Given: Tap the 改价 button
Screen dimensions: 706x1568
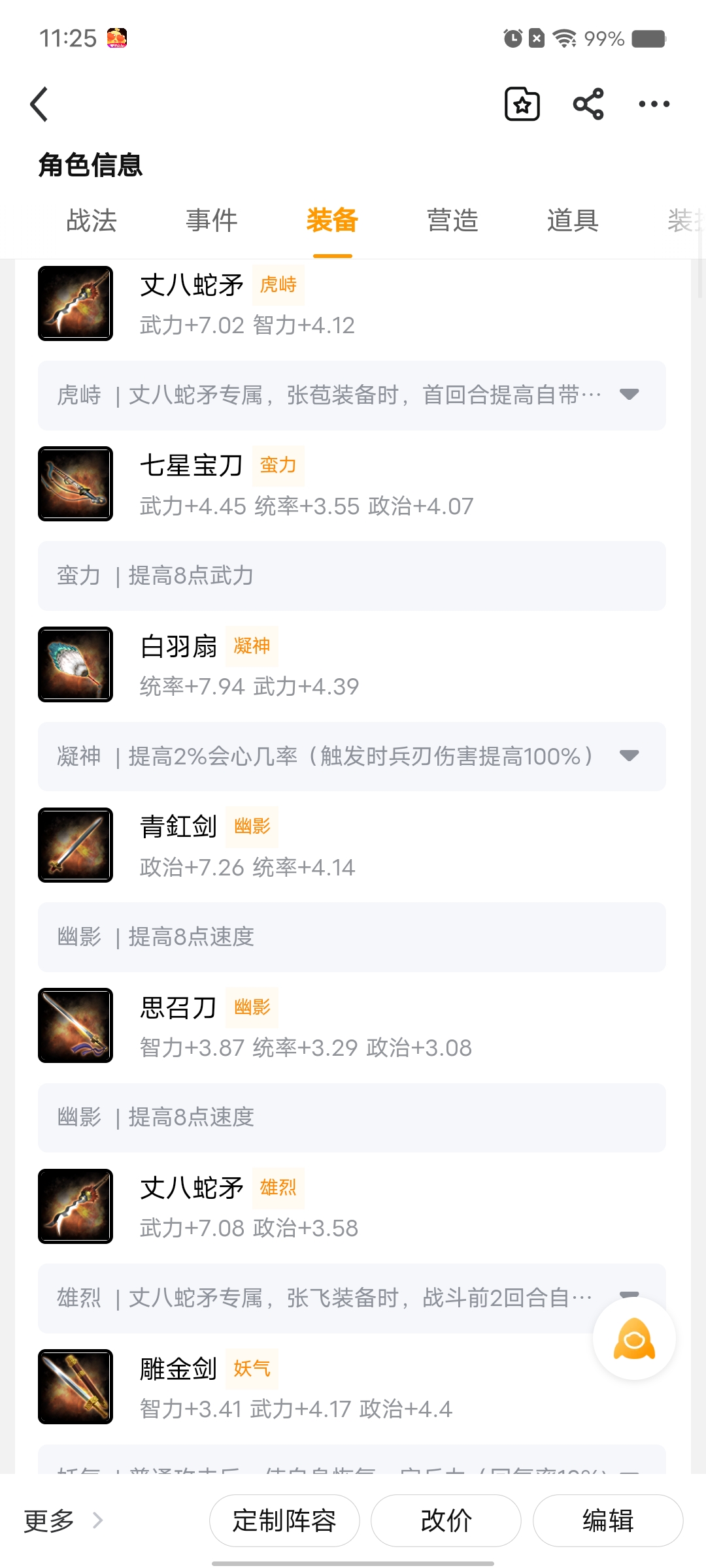Looking at the screenshot, I should (x=446, y=1521).
